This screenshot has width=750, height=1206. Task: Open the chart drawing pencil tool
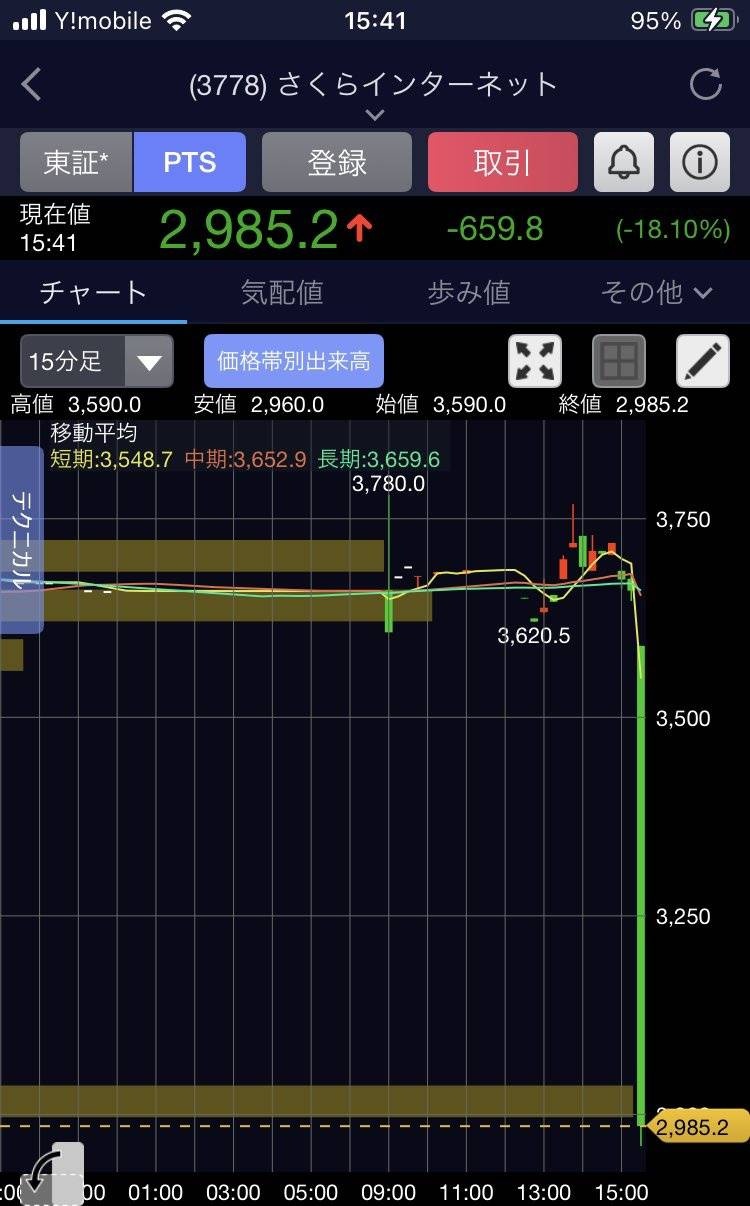click(703, 361)
